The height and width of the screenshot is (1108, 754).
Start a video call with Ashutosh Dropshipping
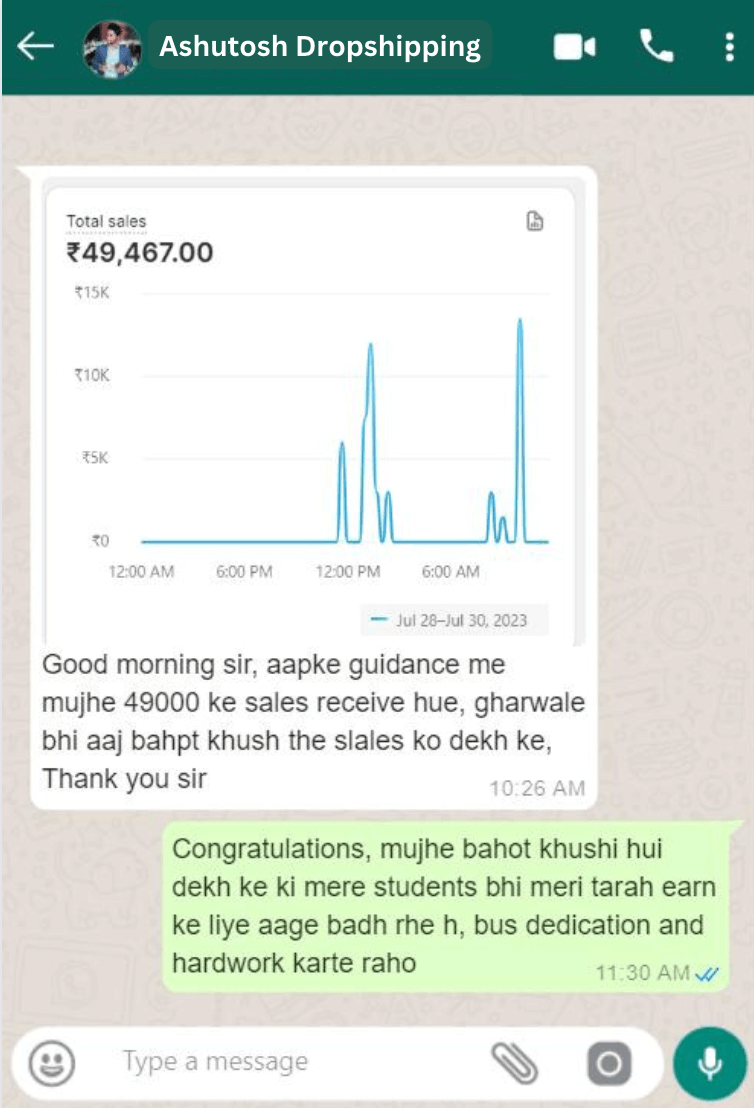point(575,47)
